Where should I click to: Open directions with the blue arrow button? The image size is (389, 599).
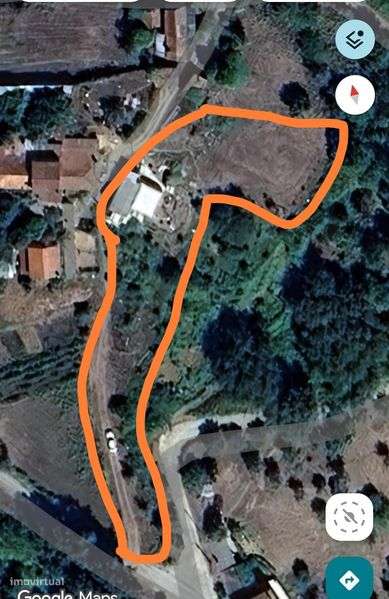349,579
